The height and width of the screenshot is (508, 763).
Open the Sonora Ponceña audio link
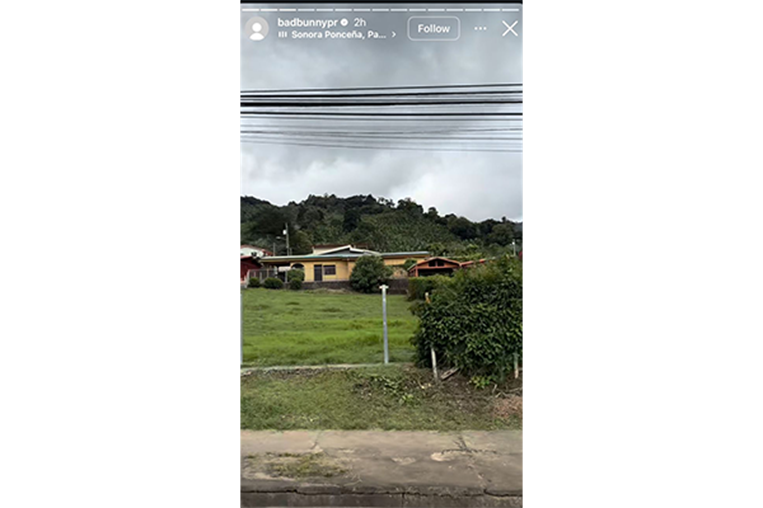tap(338, 34)
